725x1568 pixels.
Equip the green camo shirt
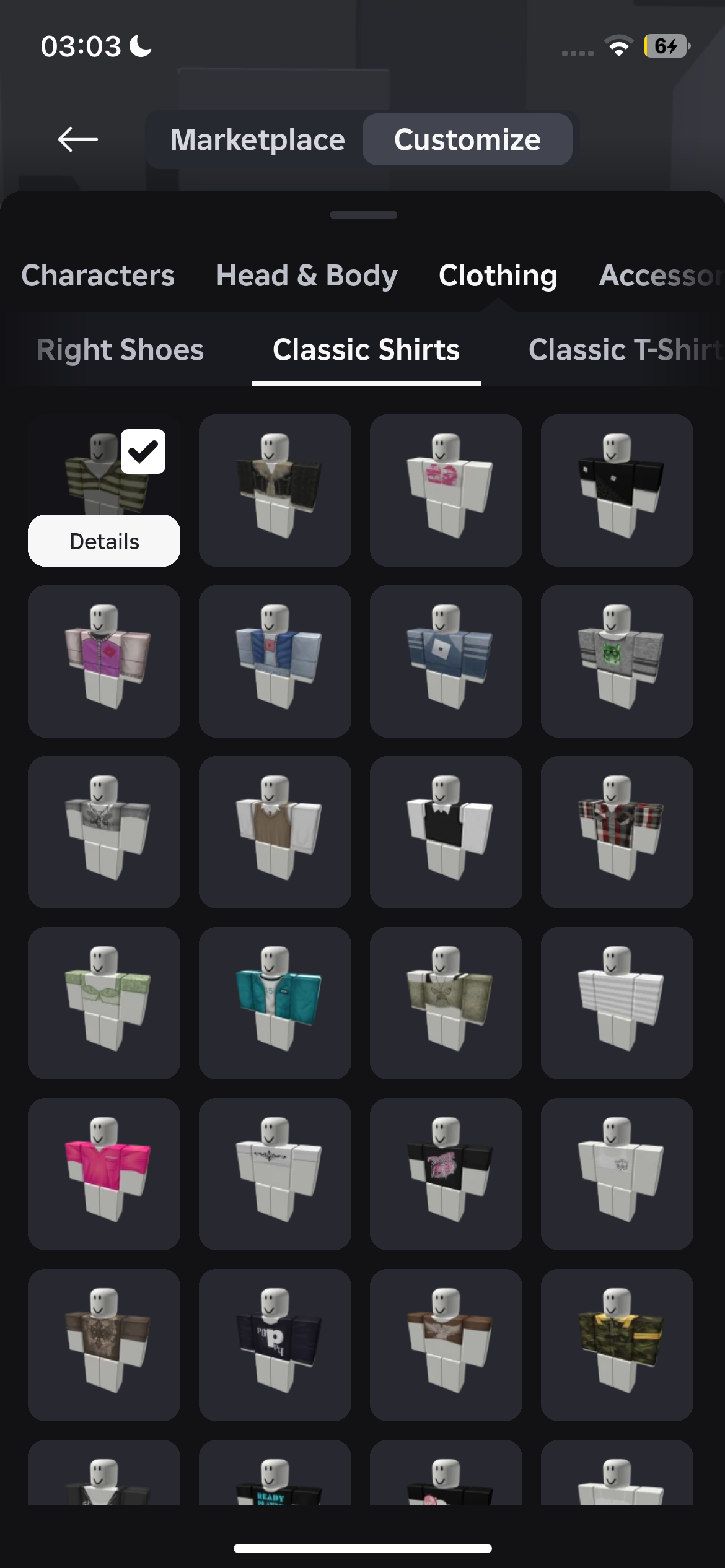point(617,1345)
